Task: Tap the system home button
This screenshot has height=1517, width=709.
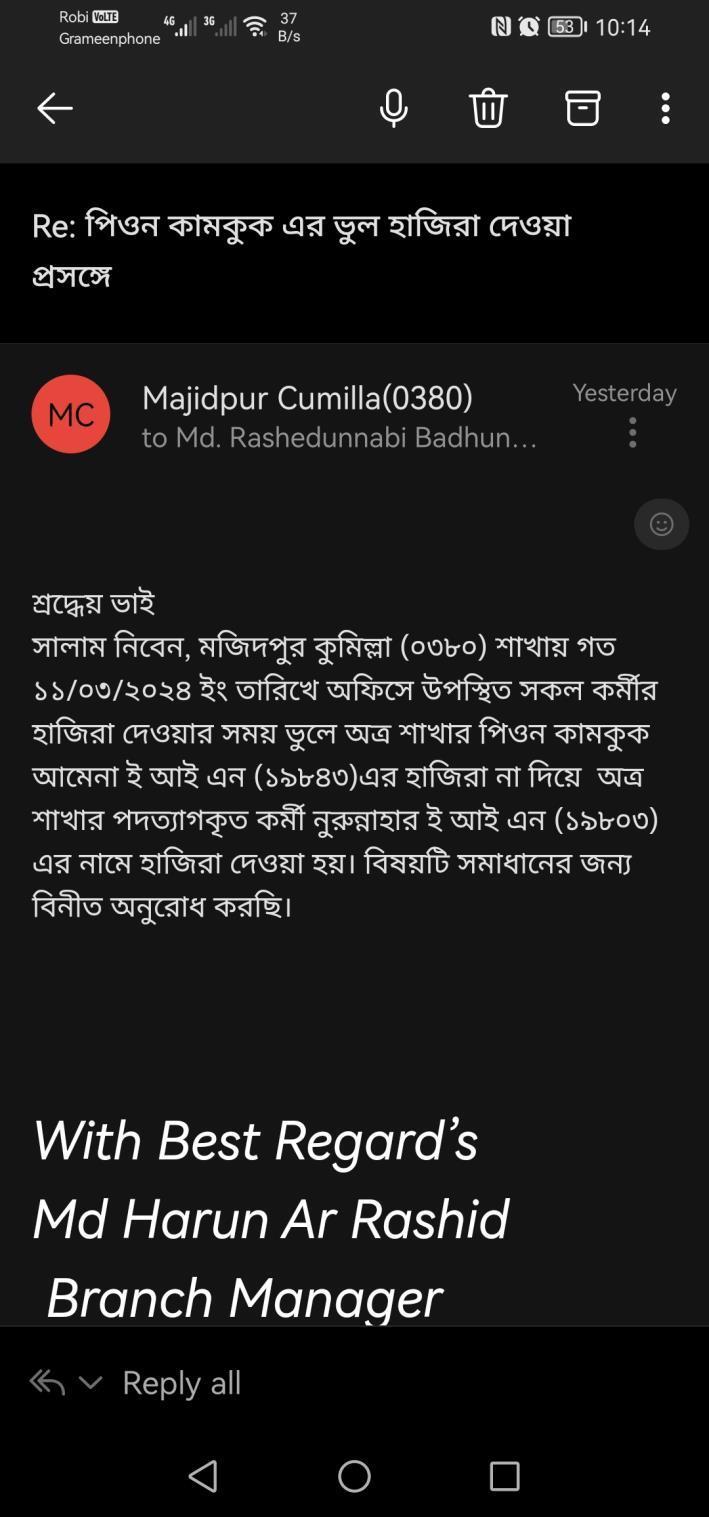Action: (x=354, y=1476)
